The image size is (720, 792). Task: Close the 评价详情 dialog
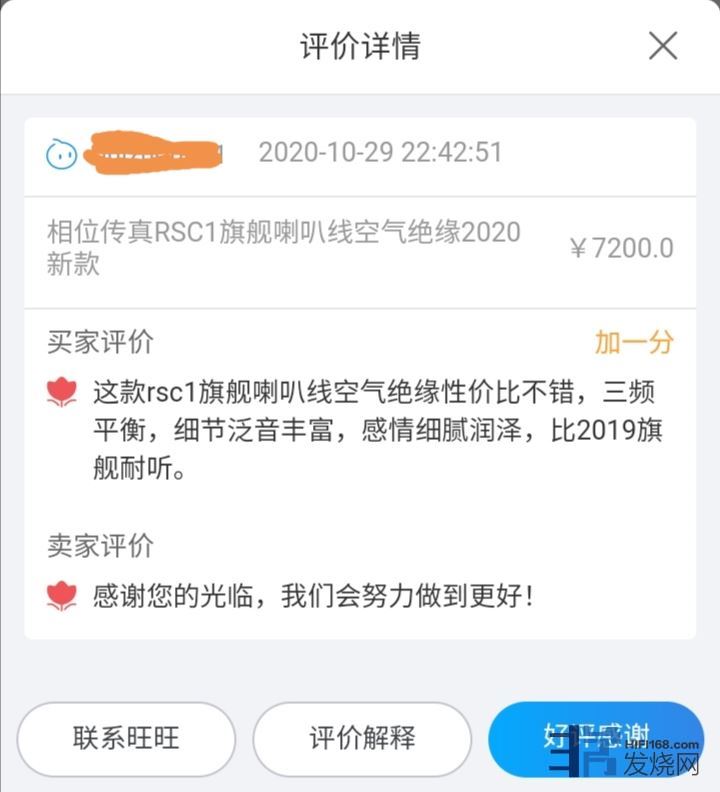click(663, 46)
